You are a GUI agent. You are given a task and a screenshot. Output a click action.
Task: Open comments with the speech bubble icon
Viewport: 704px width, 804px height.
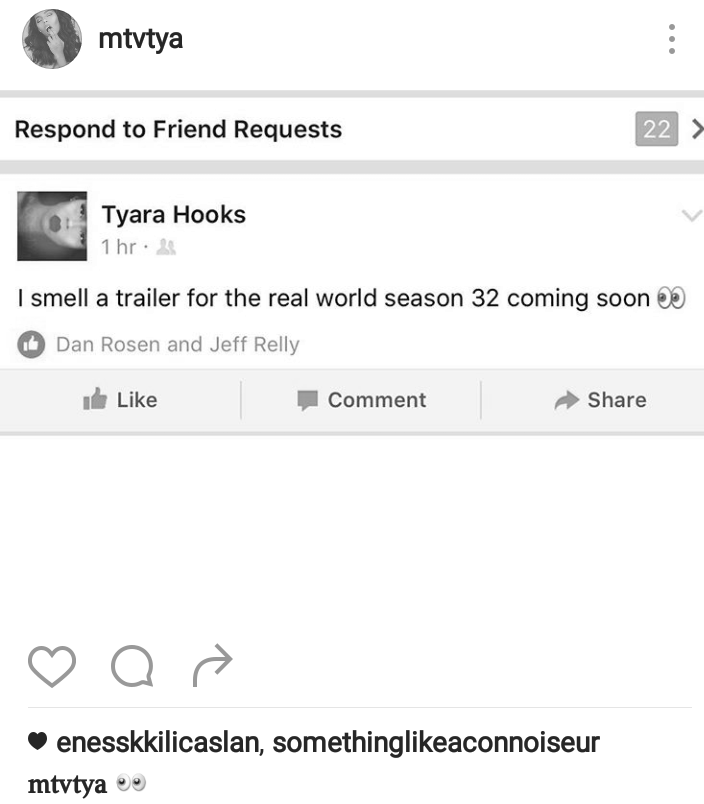click(132, 667)
